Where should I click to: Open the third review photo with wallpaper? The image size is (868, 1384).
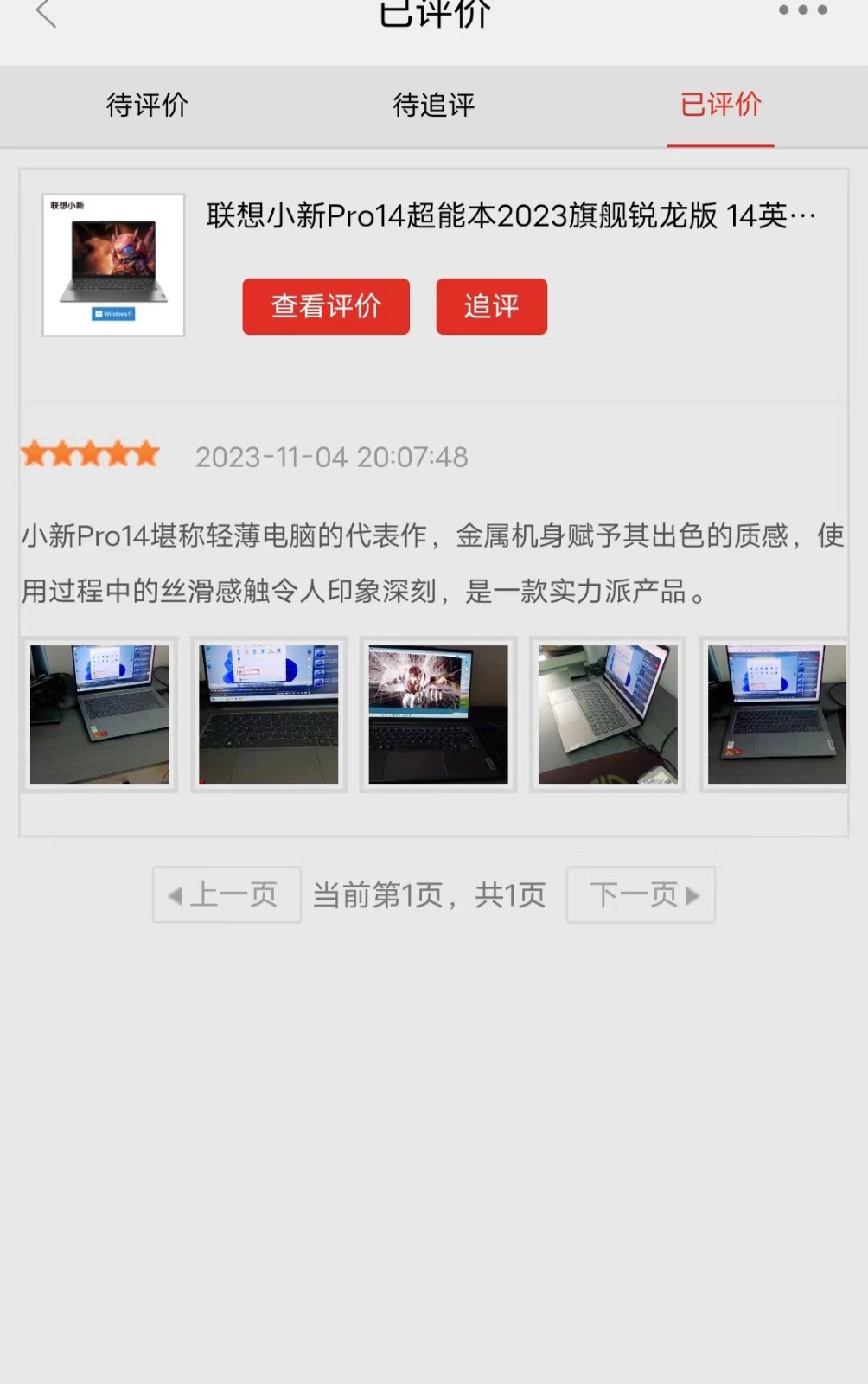point(438,714)
